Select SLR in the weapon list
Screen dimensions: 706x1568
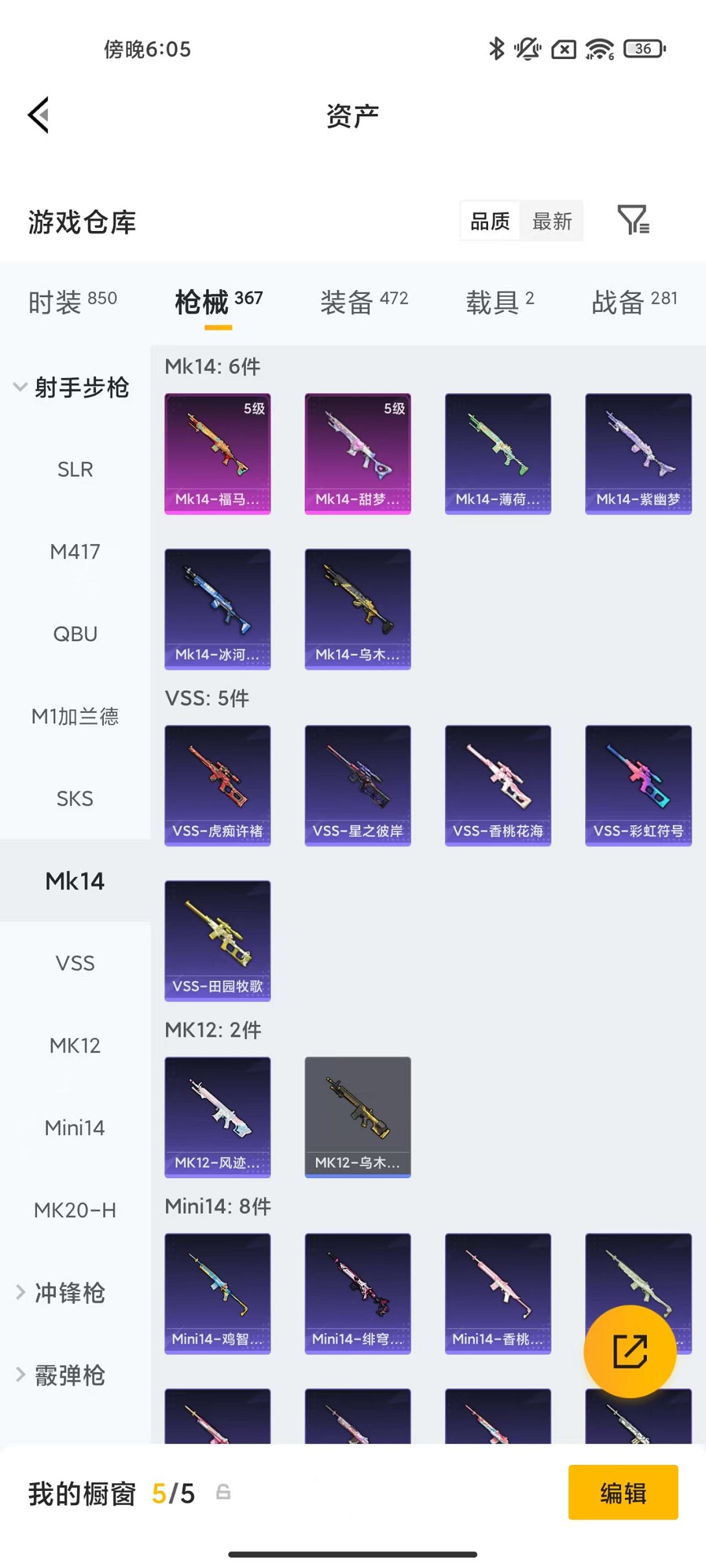(75, 469)
